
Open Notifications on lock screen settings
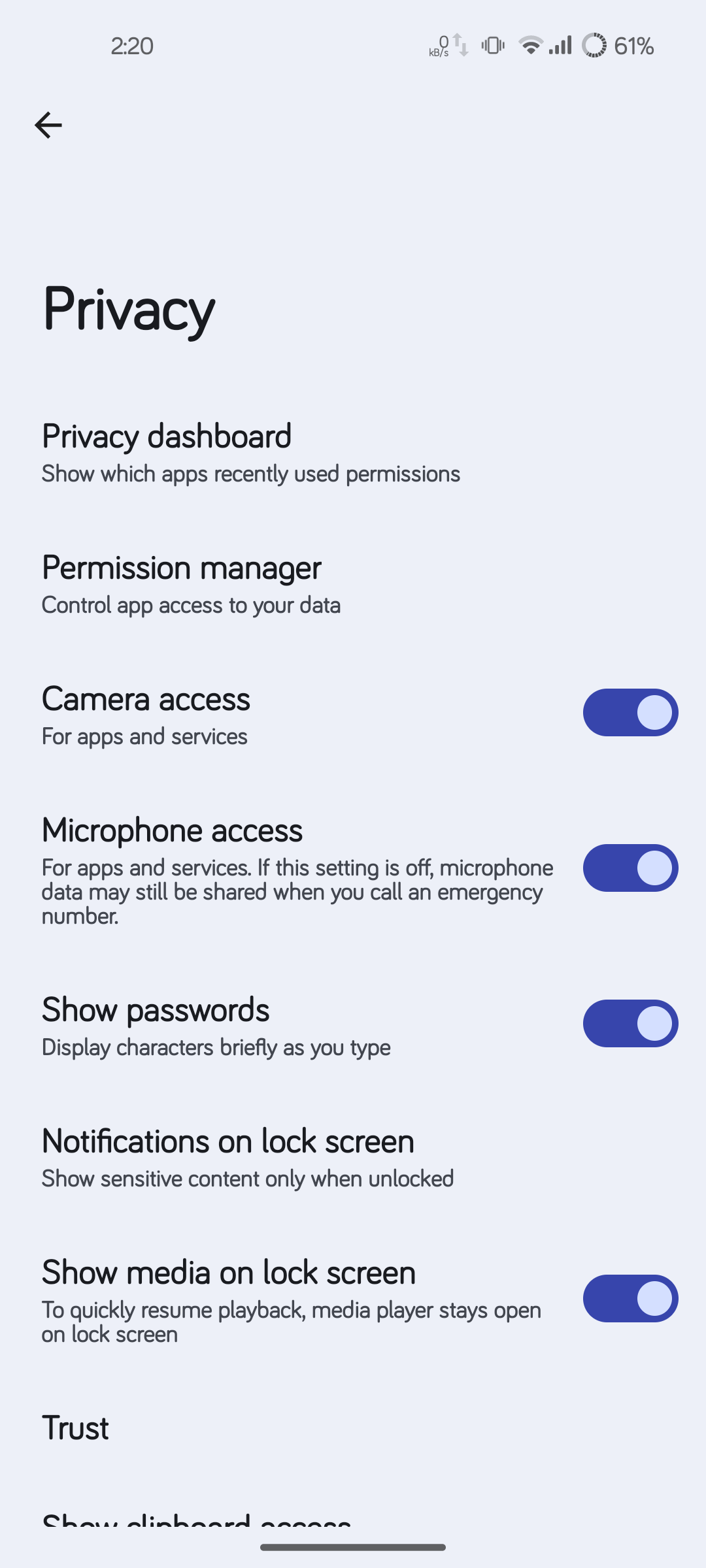click(353, 1158)
